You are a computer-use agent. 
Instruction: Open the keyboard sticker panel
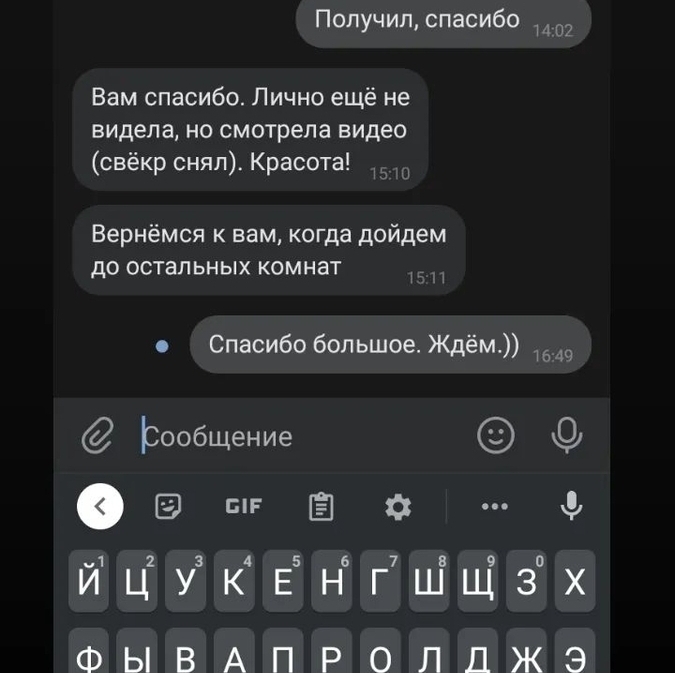[169, 507]
